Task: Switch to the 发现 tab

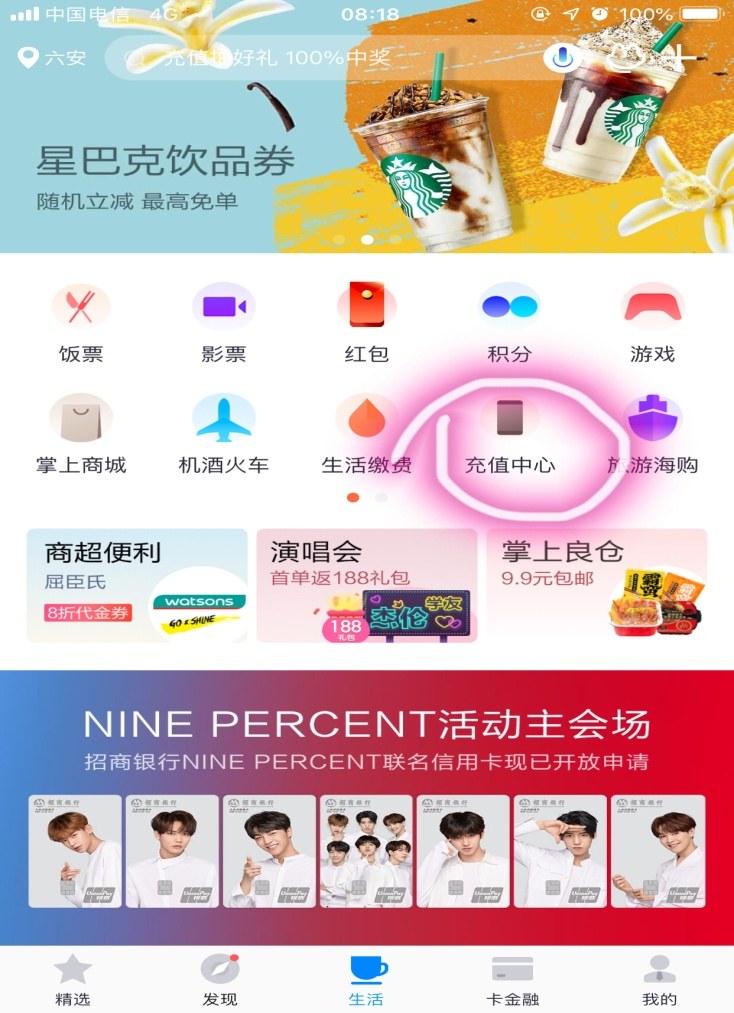Action: pyautogui.click(x=220, y=980)
